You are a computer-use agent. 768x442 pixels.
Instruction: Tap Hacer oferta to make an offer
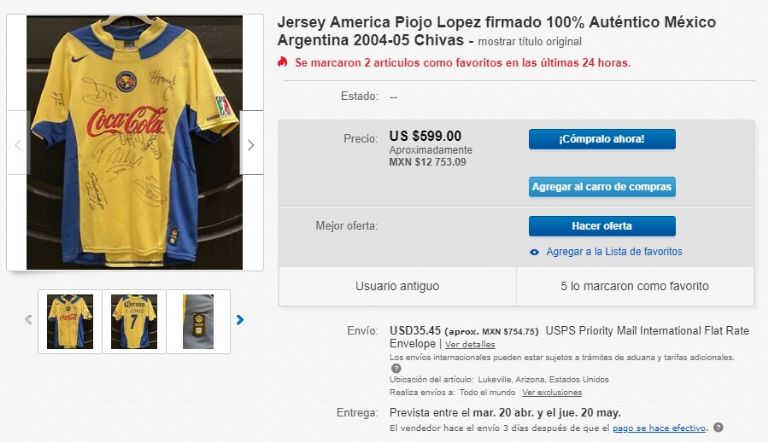coord(602,226)
